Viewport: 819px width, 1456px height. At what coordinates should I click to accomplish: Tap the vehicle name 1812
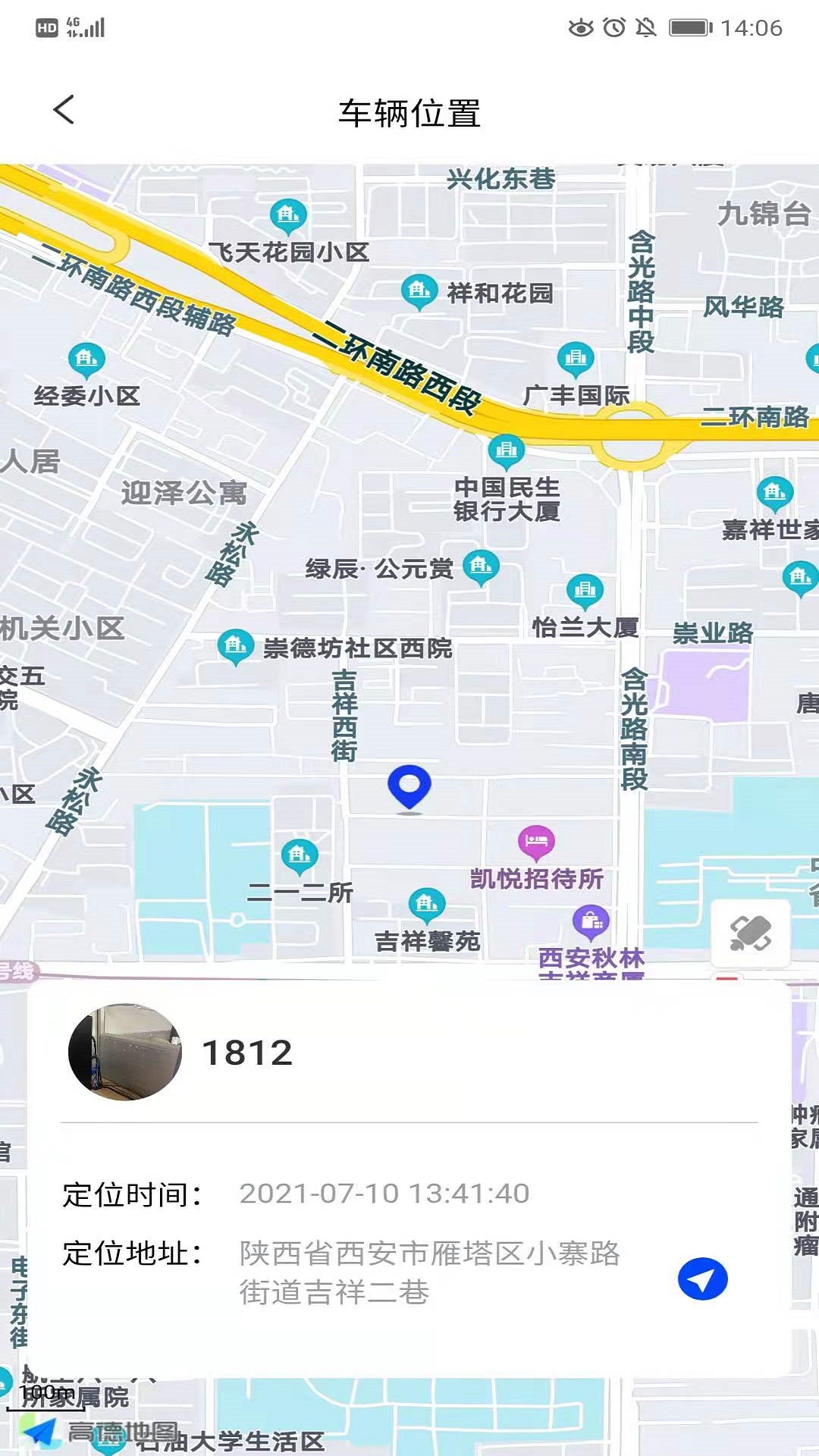(x=248, y=1052)
